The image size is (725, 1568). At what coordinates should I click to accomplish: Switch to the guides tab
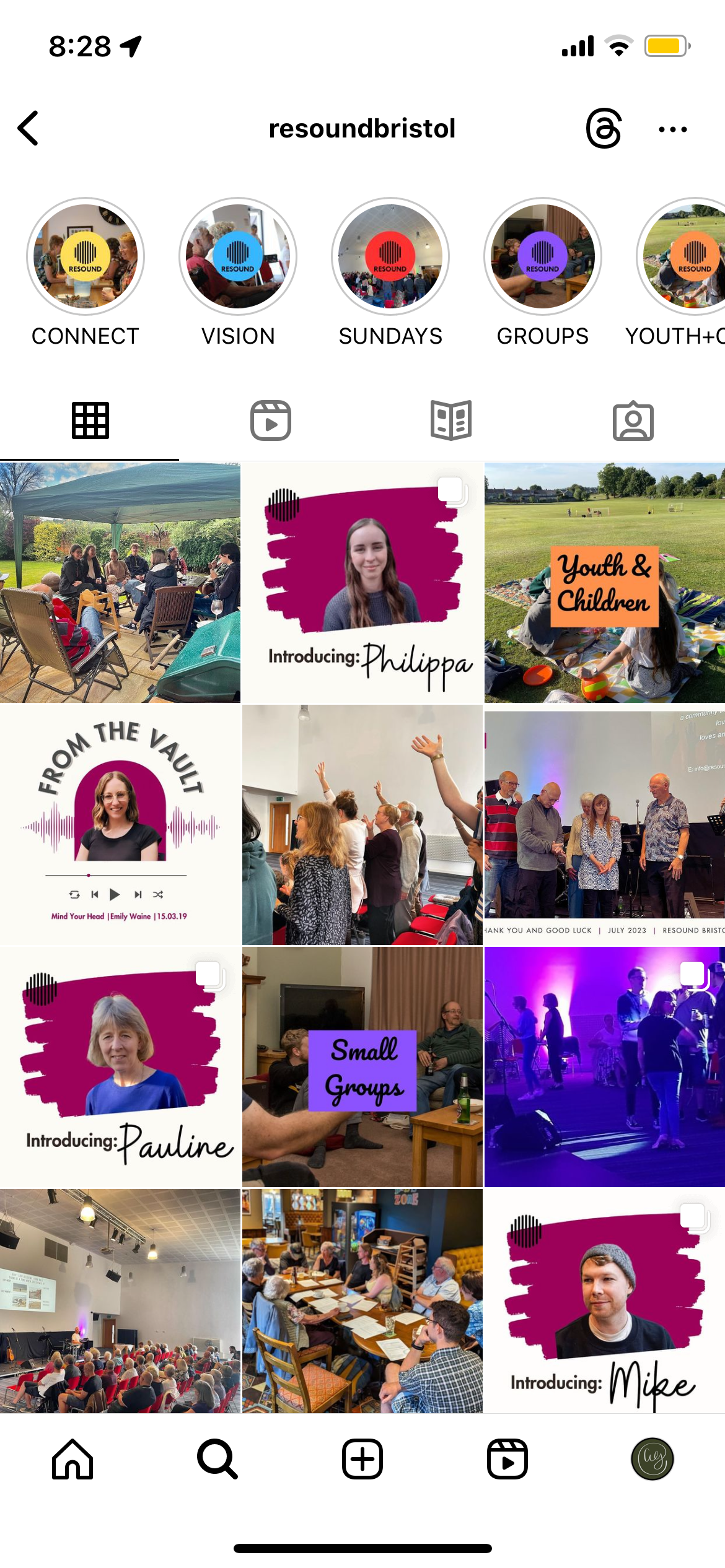[451, 420]
